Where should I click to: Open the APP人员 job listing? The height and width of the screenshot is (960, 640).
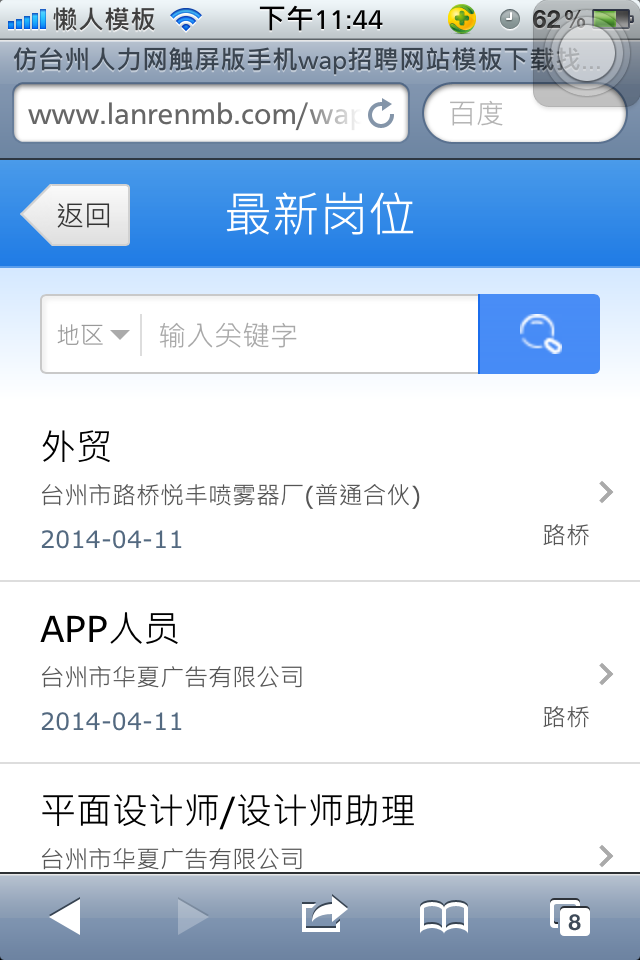320,672
